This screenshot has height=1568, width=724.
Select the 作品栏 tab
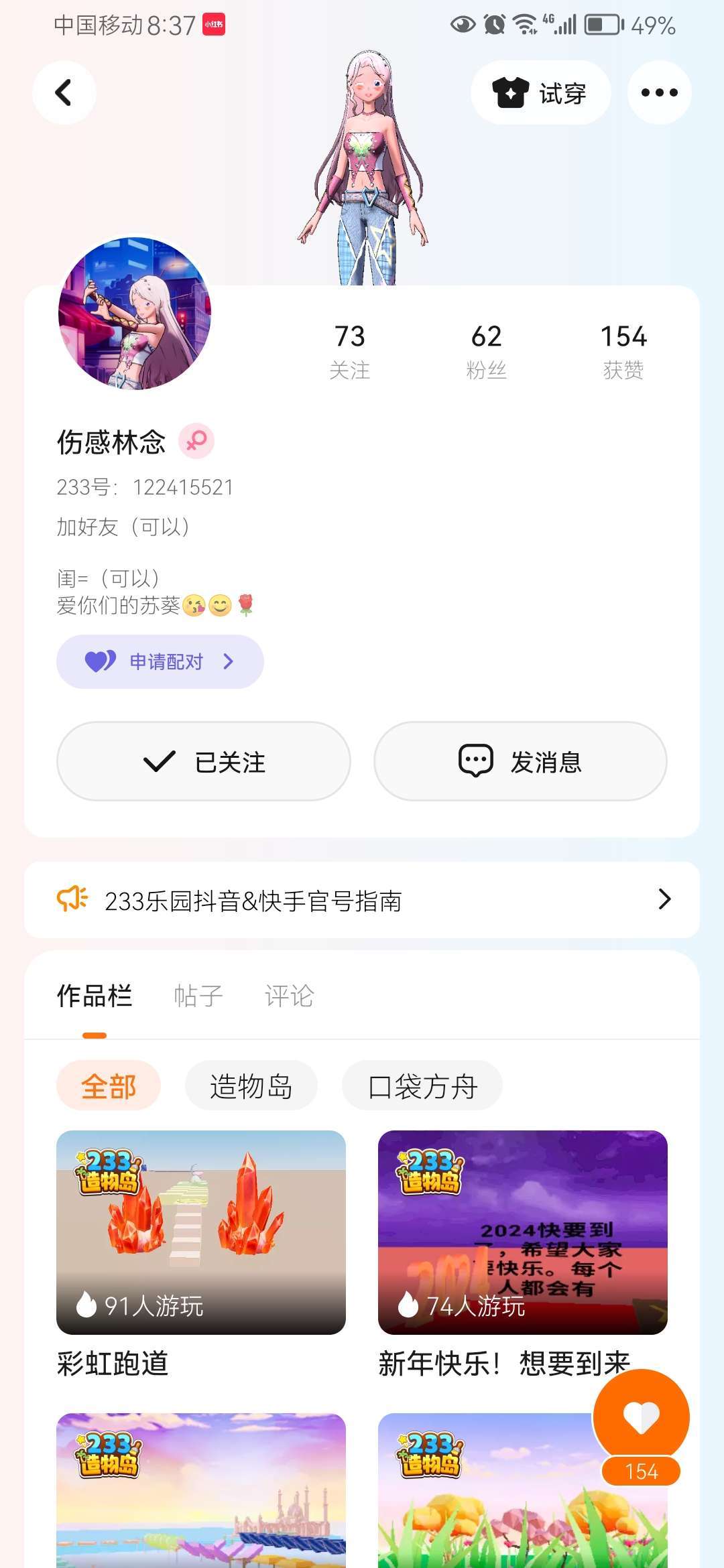(95, 996)
